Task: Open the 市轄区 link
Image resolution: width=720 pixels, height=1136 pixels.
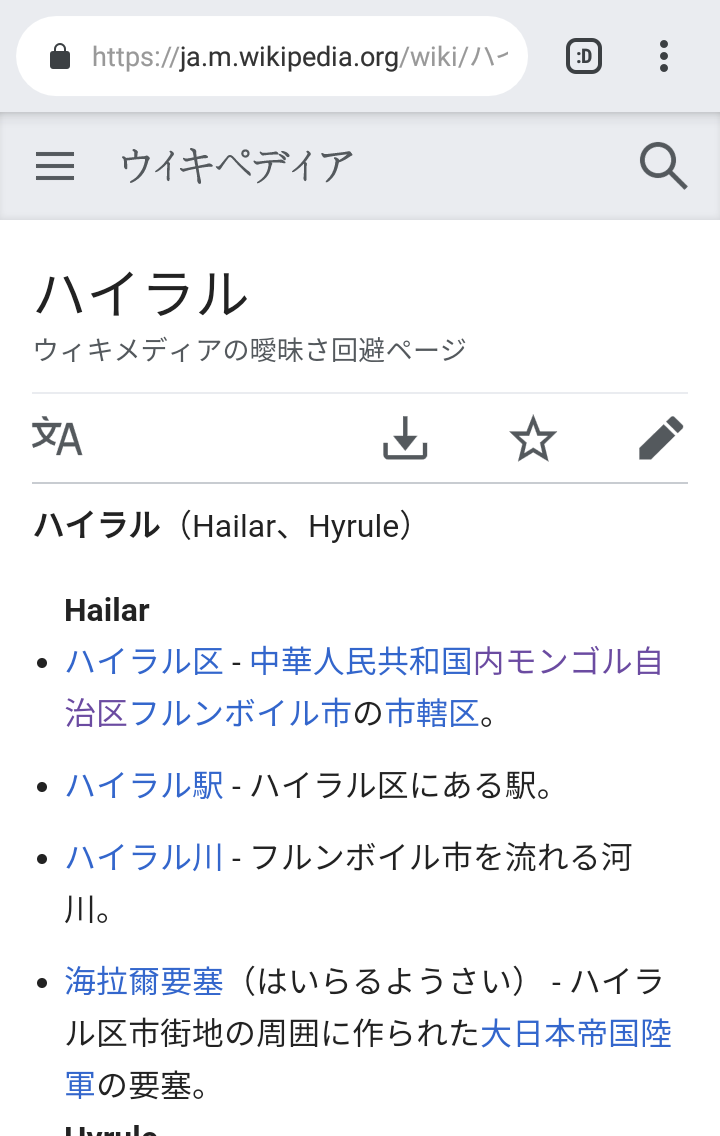Action: [x=432, y=714]
